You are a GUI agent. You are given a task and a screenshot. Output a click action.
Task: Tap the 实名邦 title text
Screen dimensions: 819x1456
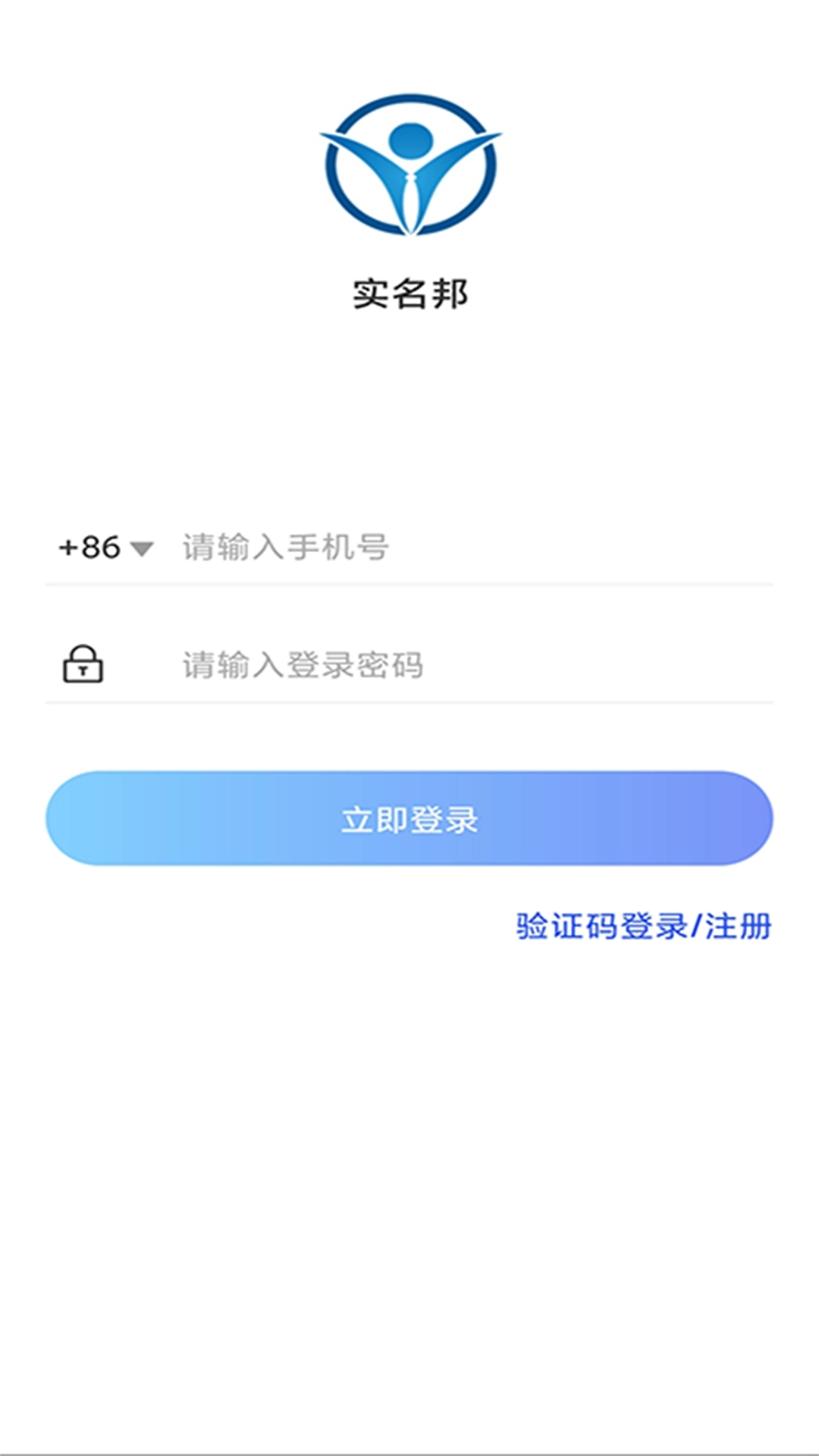click(409, 294)
